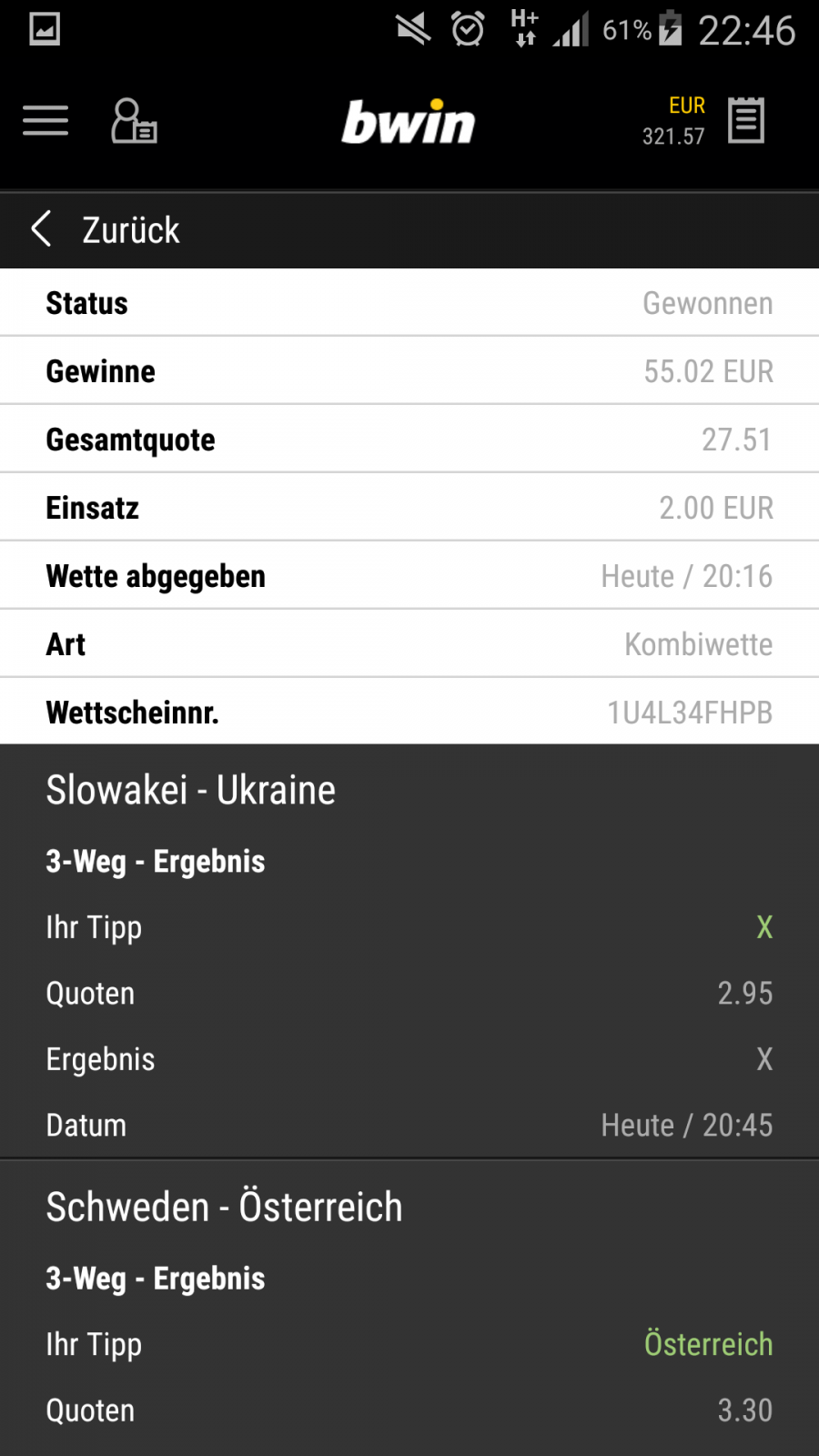Open the account profile icon
This screenshot has width=819, height=1456.
[134, 121]
